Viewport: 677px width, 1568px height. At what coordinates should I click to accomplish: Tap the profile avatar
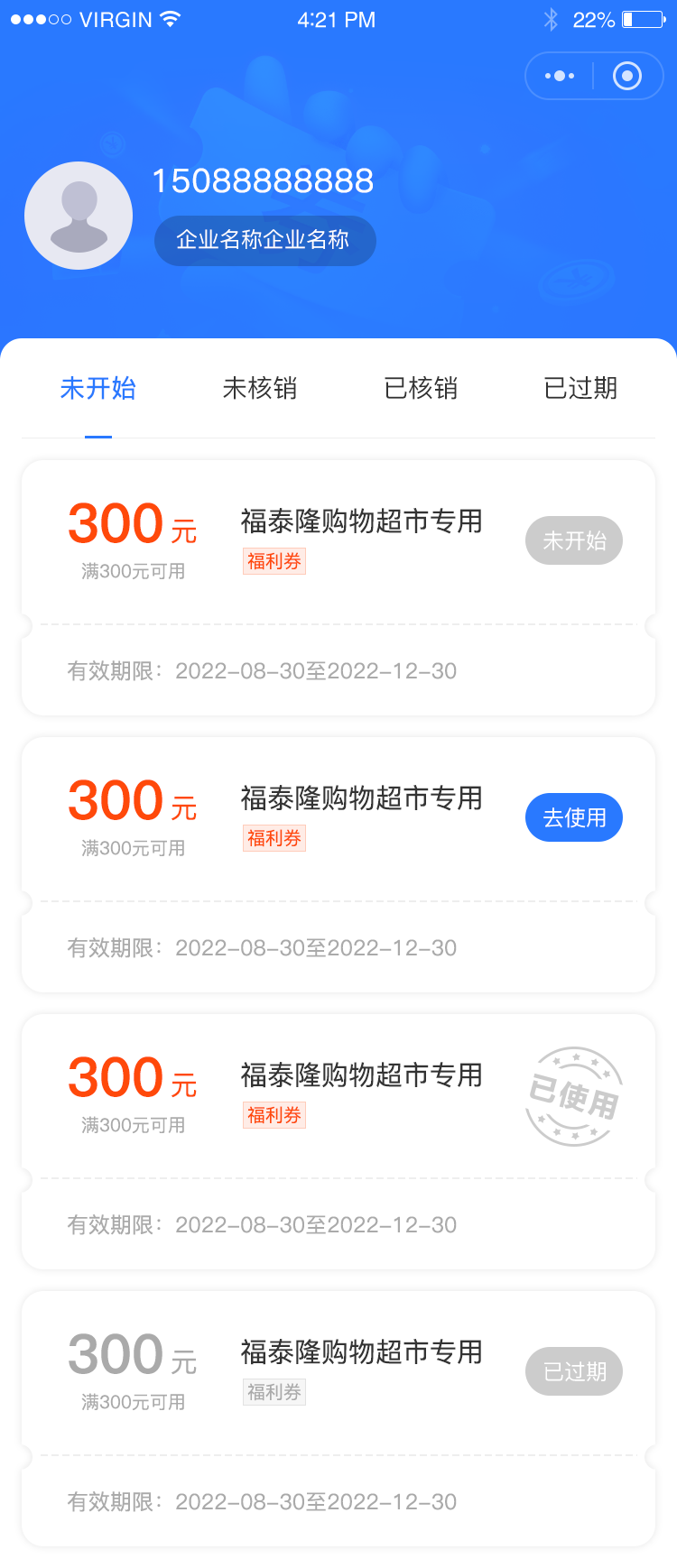tap(79, 216)
